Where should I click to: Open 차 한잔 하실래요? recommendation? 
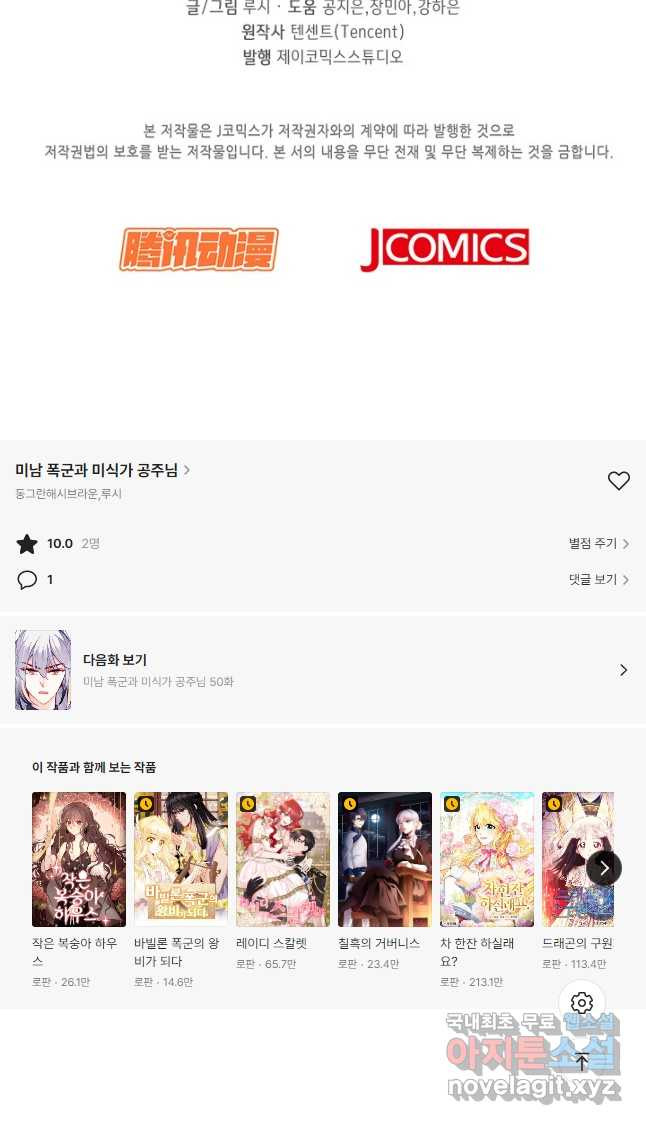click(487, 860)
